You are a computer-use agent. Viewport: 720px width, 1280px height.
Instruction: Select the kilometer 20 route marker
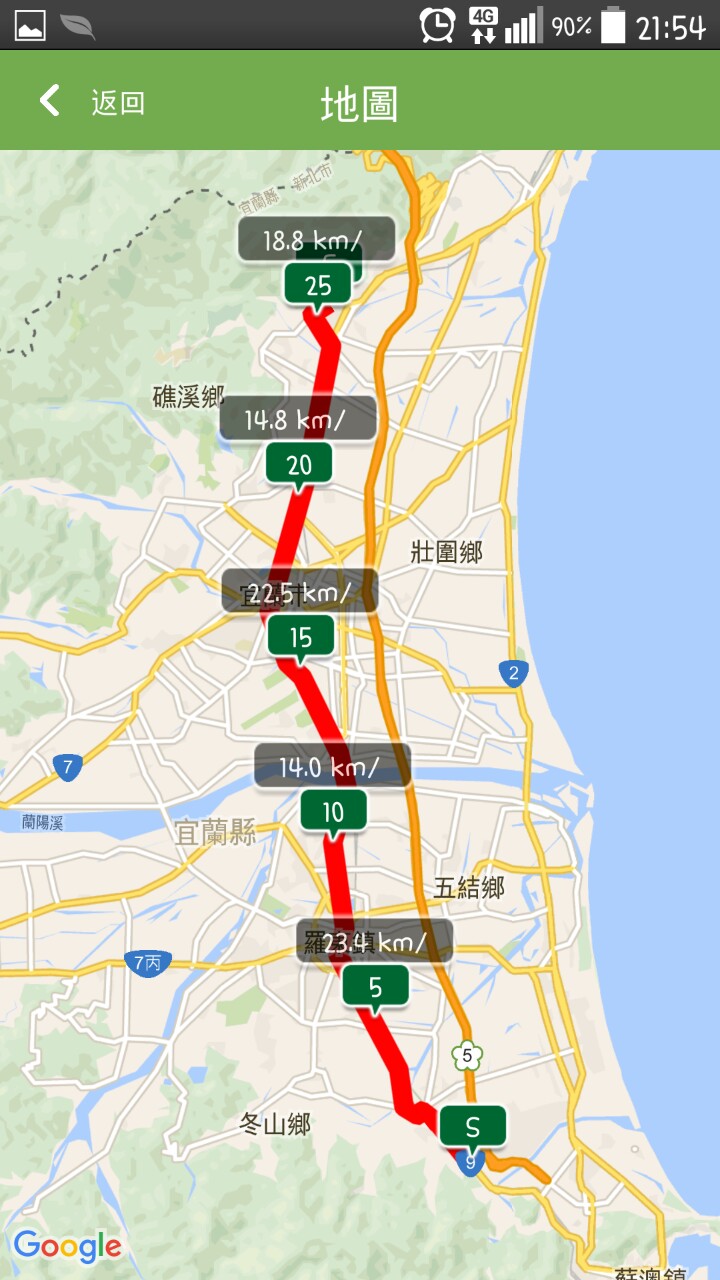click(301, 463)
